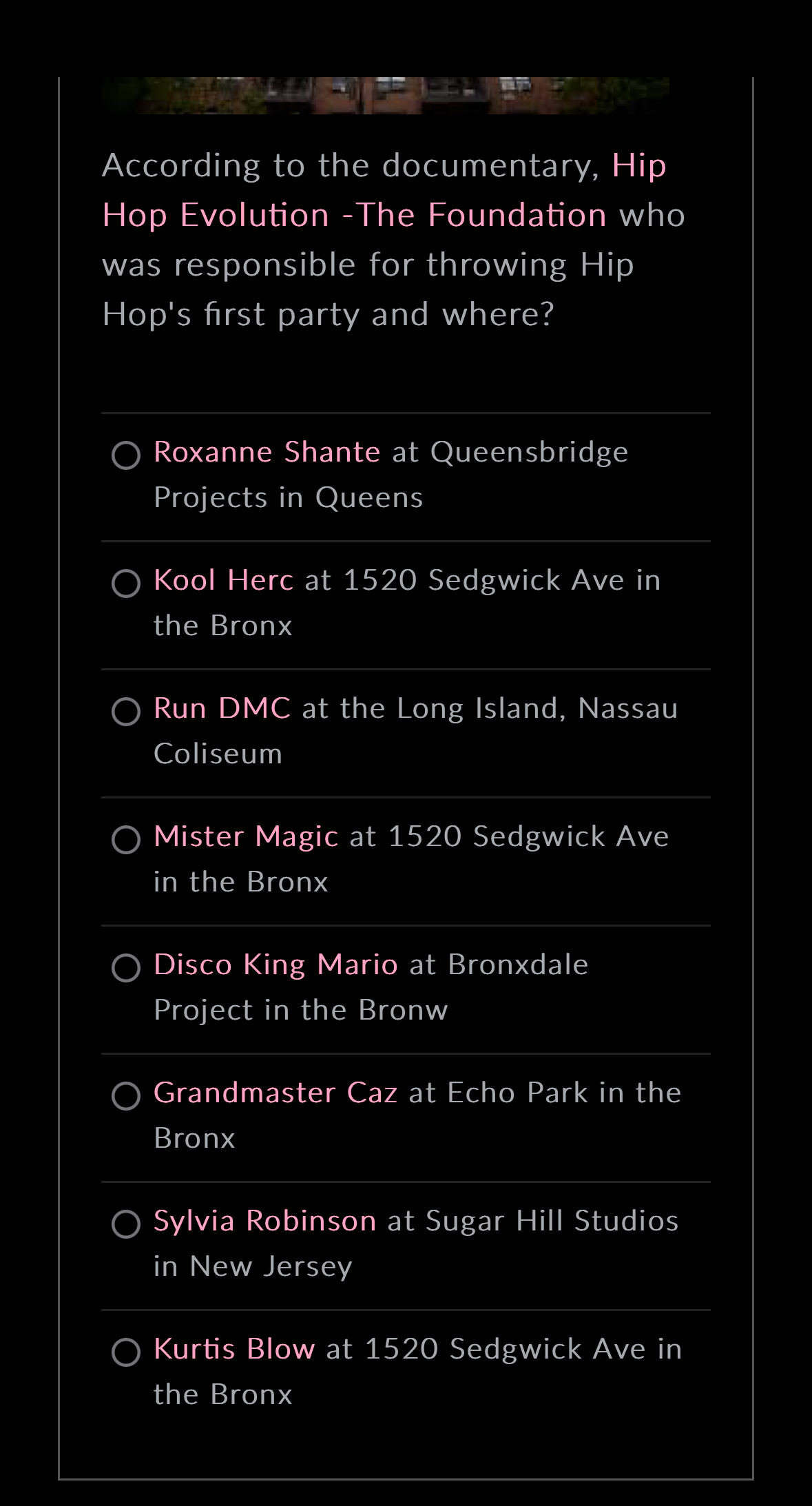Select the Roxanne Shante at Queensbridge answer
This screenshot has height=1506, width=812.
126,455
